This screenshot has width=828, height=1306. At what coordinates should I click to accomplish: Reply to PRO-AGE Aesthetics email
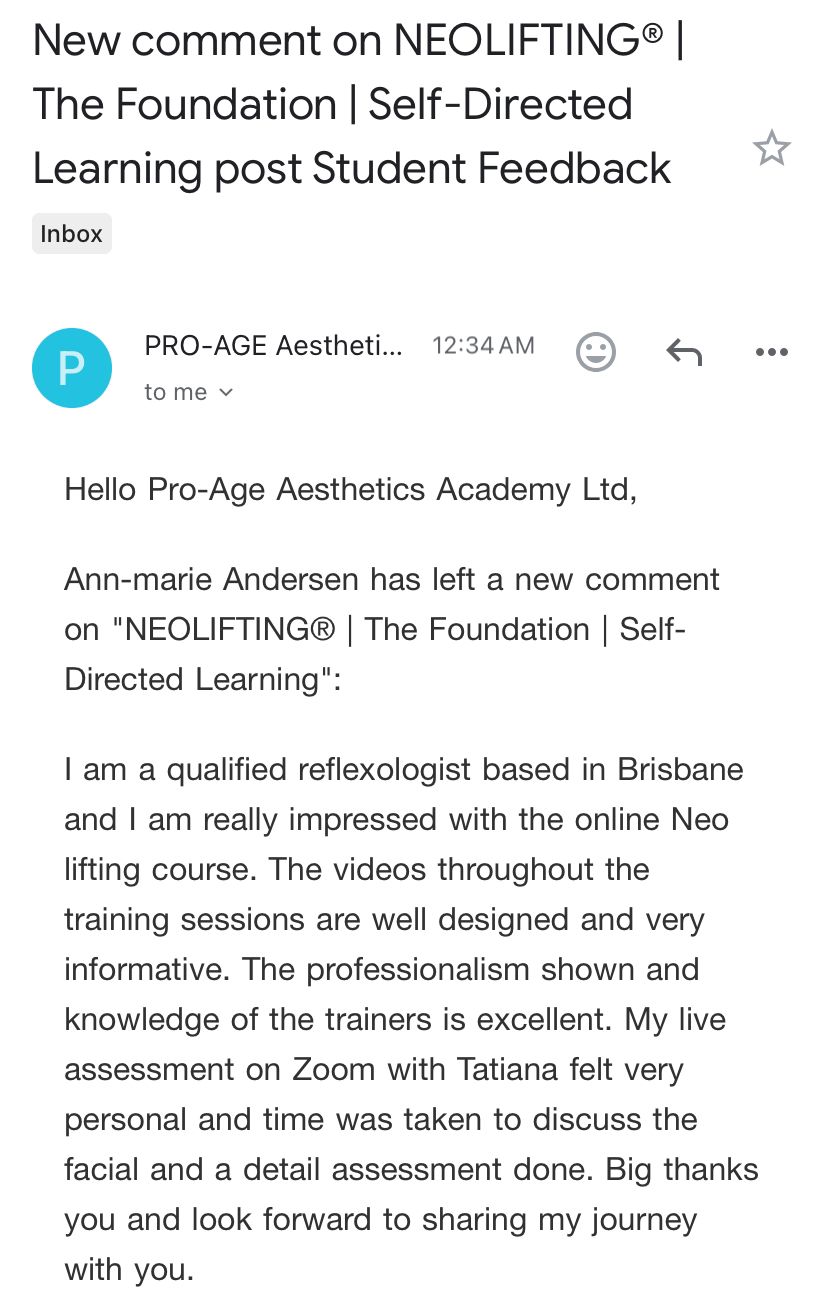pos(684,352)
